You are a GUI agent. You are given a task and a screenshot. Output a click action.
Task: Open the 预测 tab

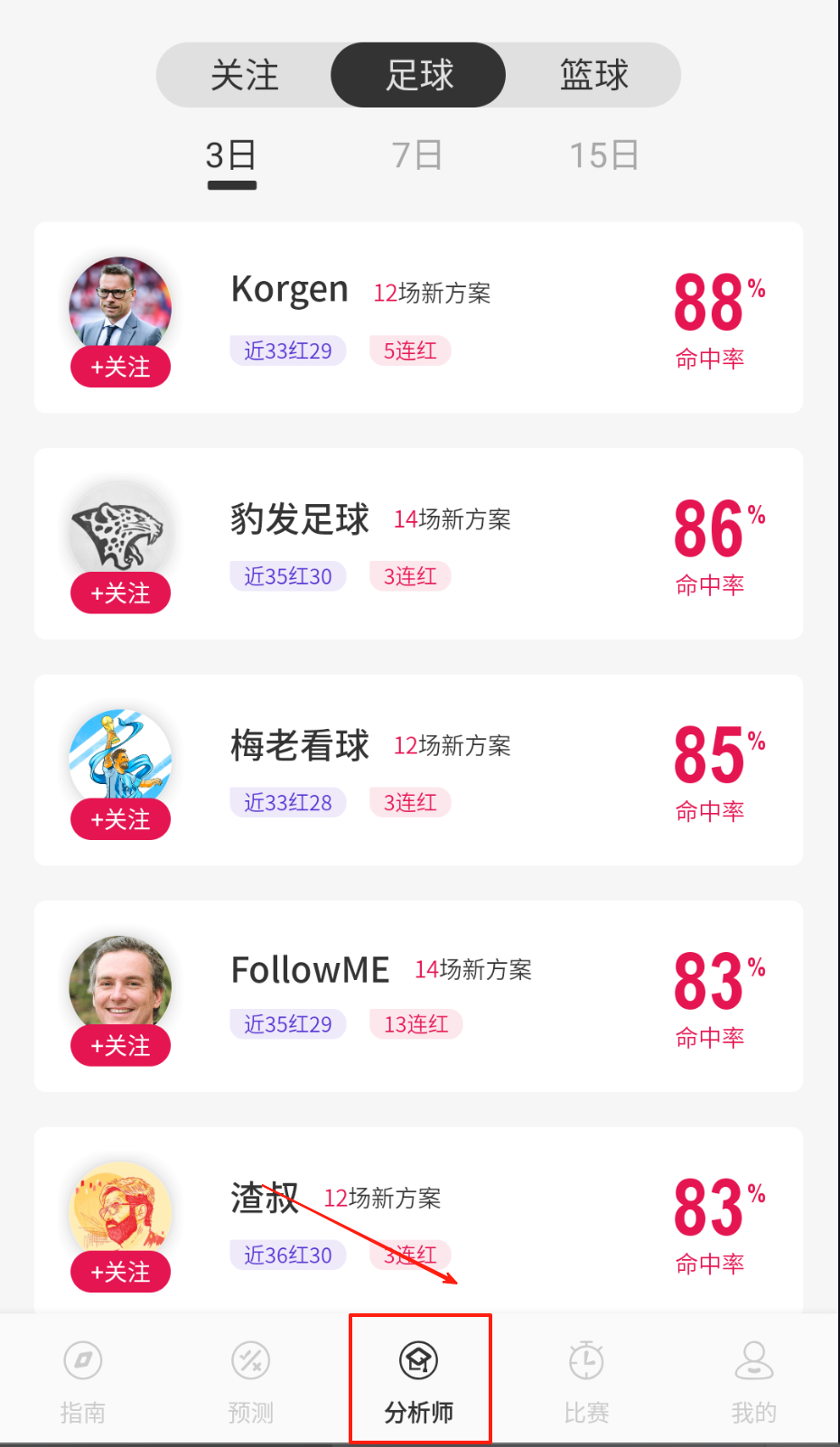(251, 1378)
